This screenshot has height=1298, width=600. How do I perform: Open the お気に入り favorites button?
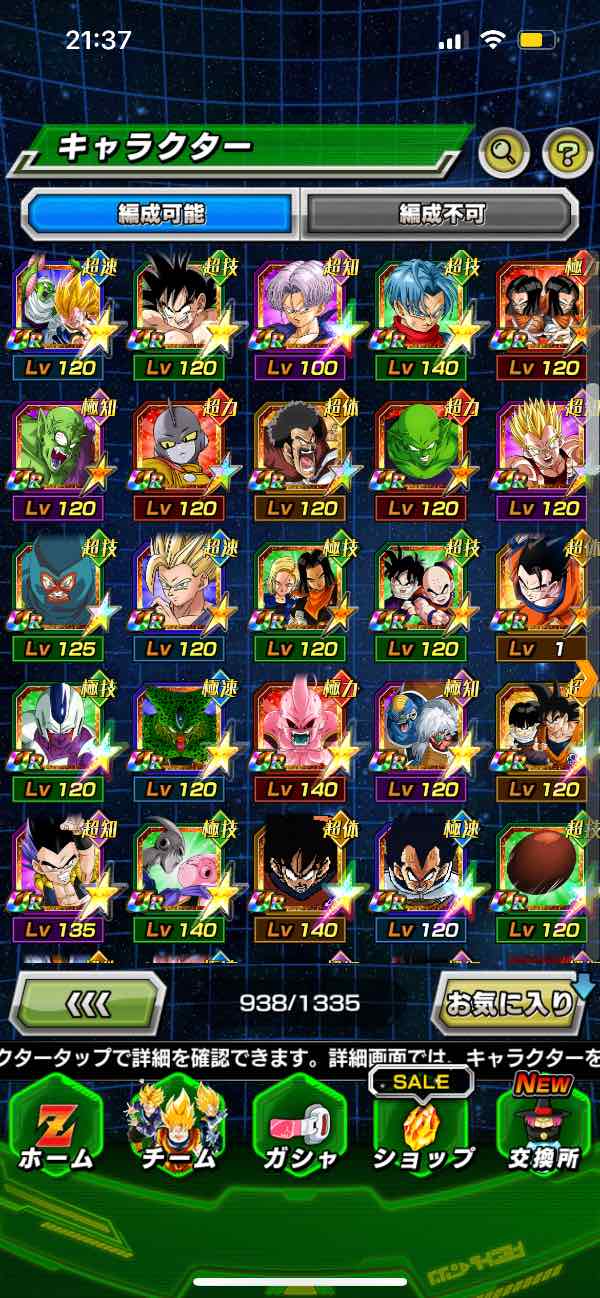tap(509, 1002)
